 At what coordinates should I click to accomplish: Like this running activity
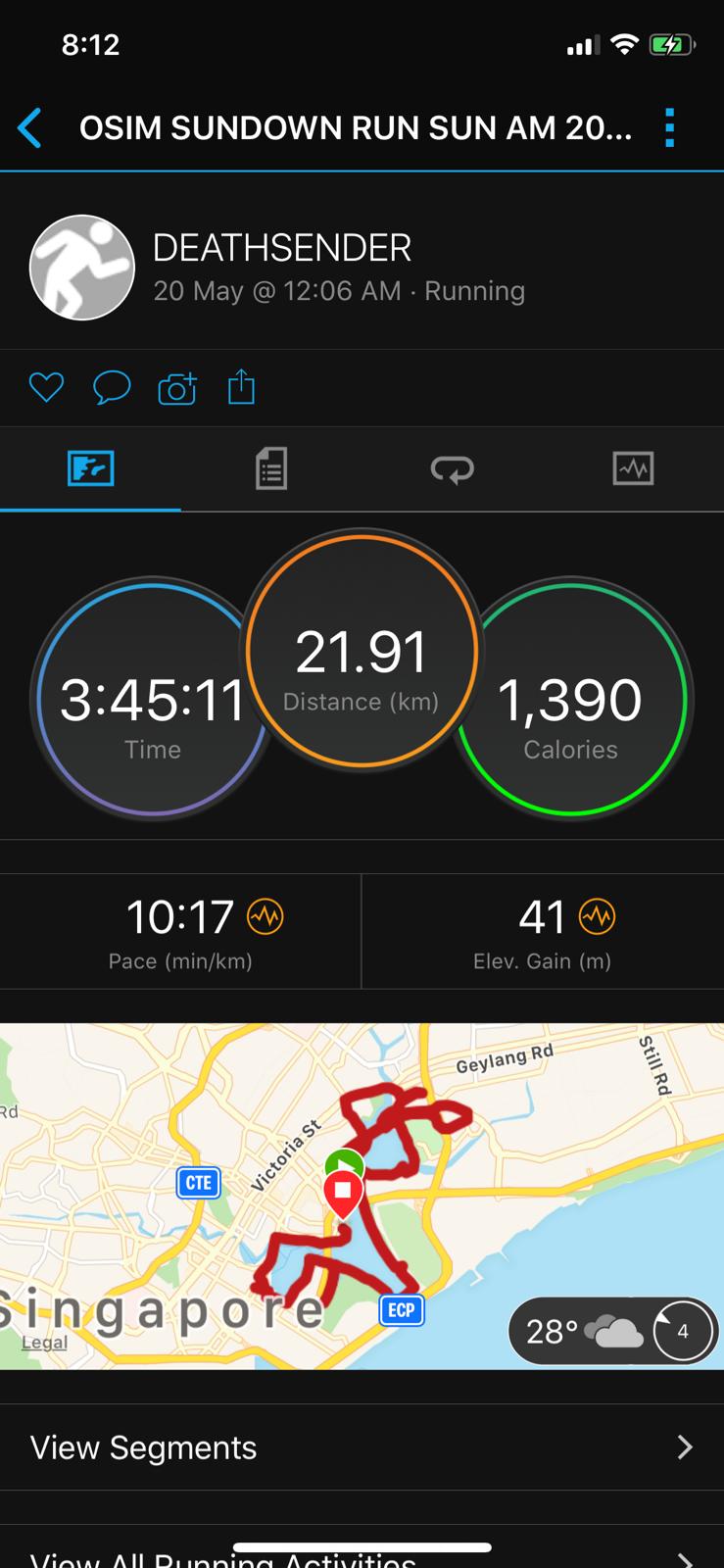click(x=46, y=388)
